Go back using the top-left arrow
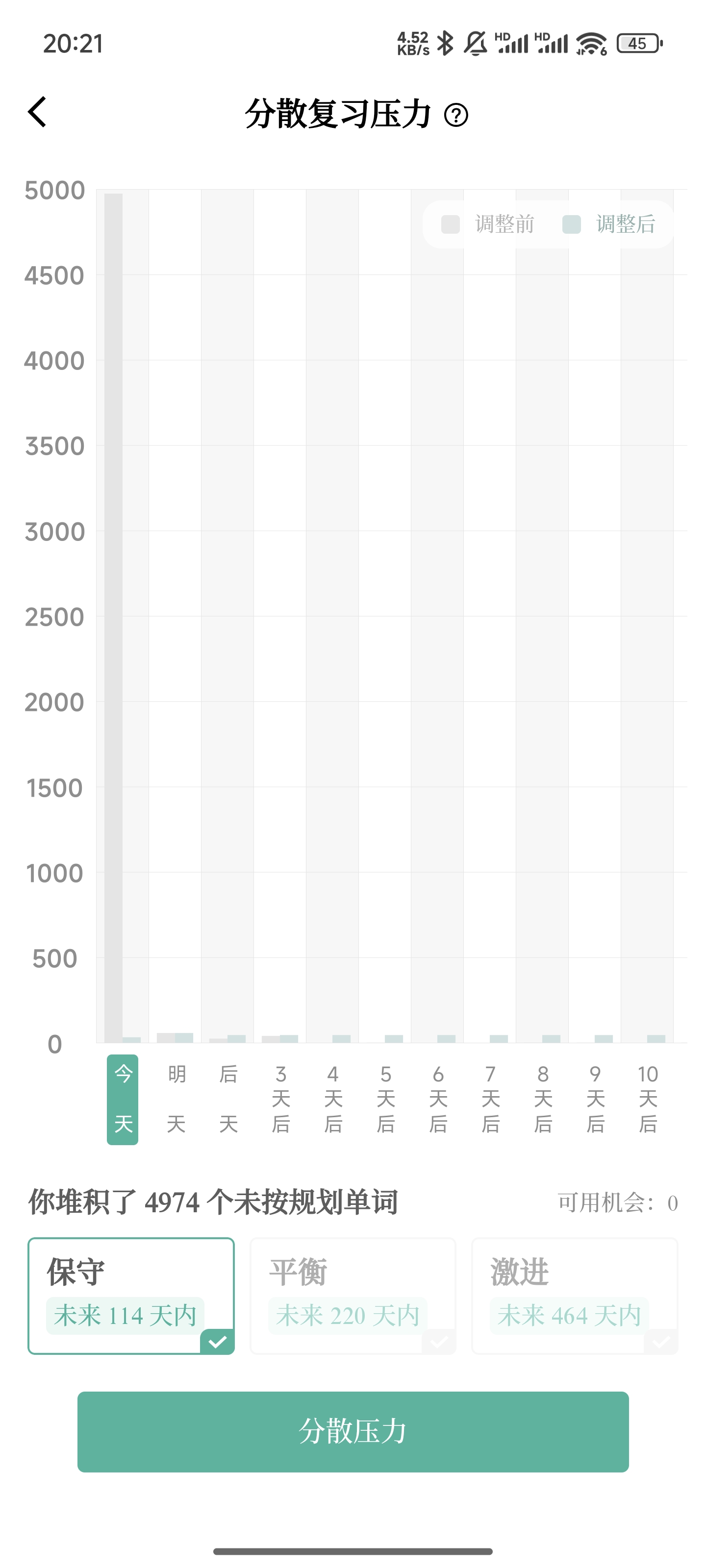 coord(38,113)
